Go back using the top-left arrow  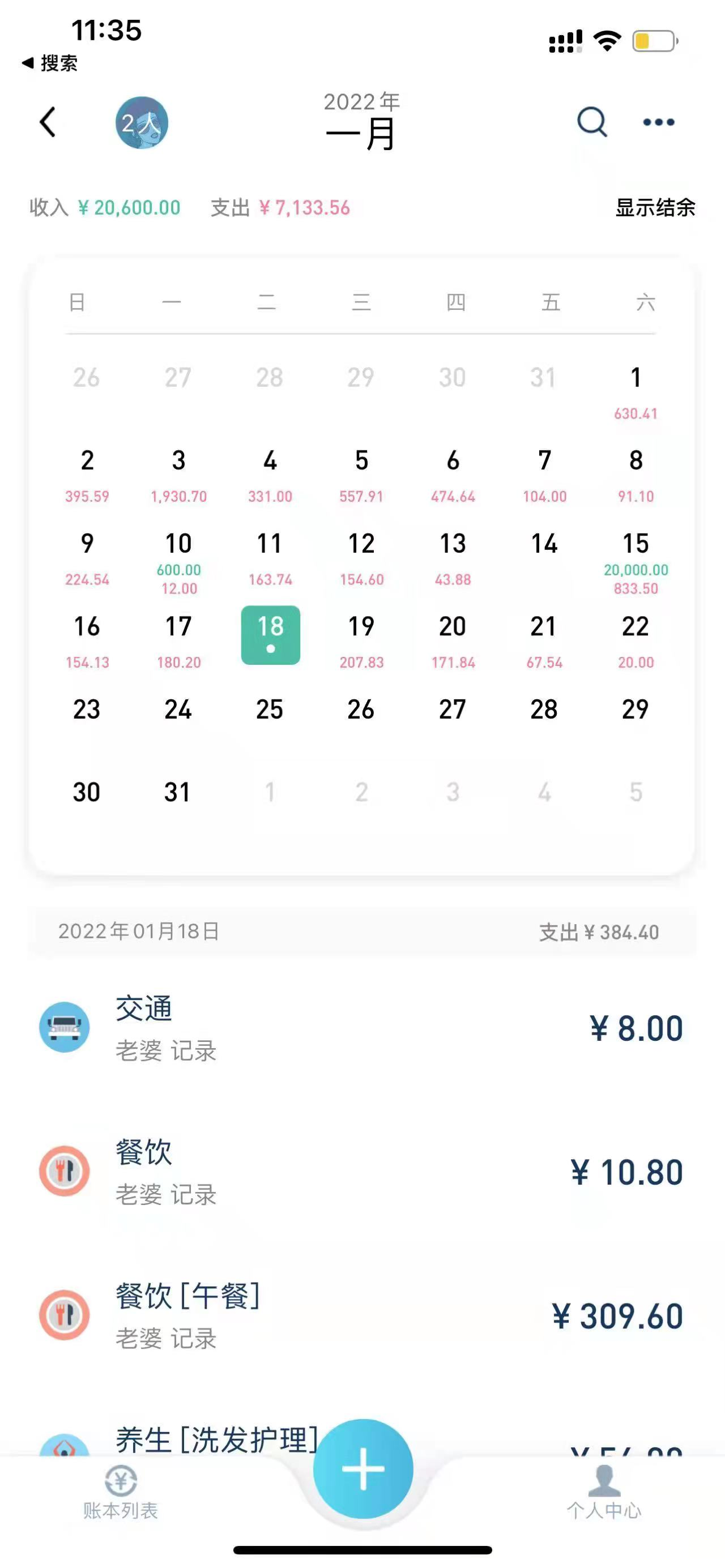tap(48, 122)
